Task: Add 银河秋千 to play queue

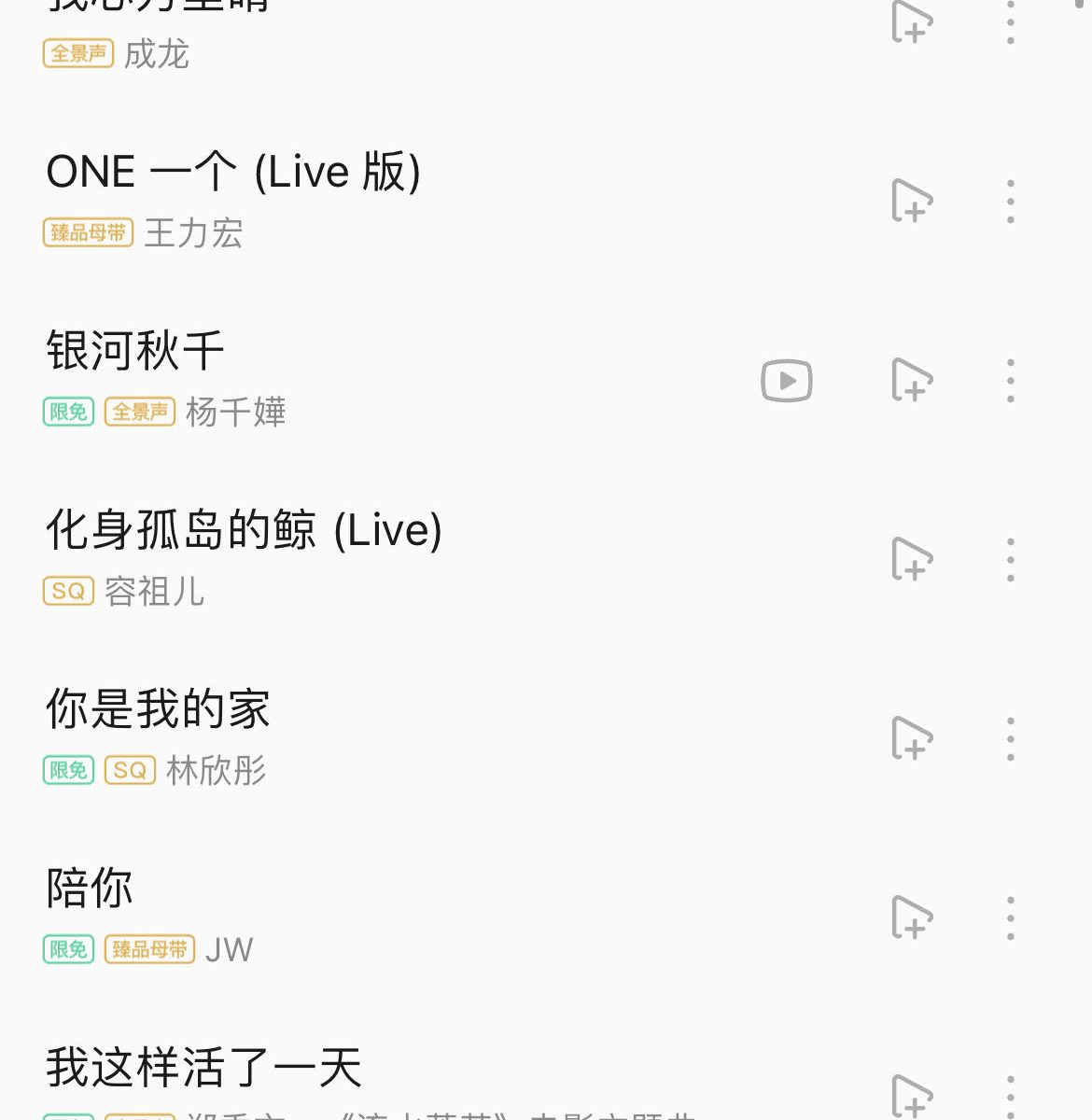Action: coord(912,380)
